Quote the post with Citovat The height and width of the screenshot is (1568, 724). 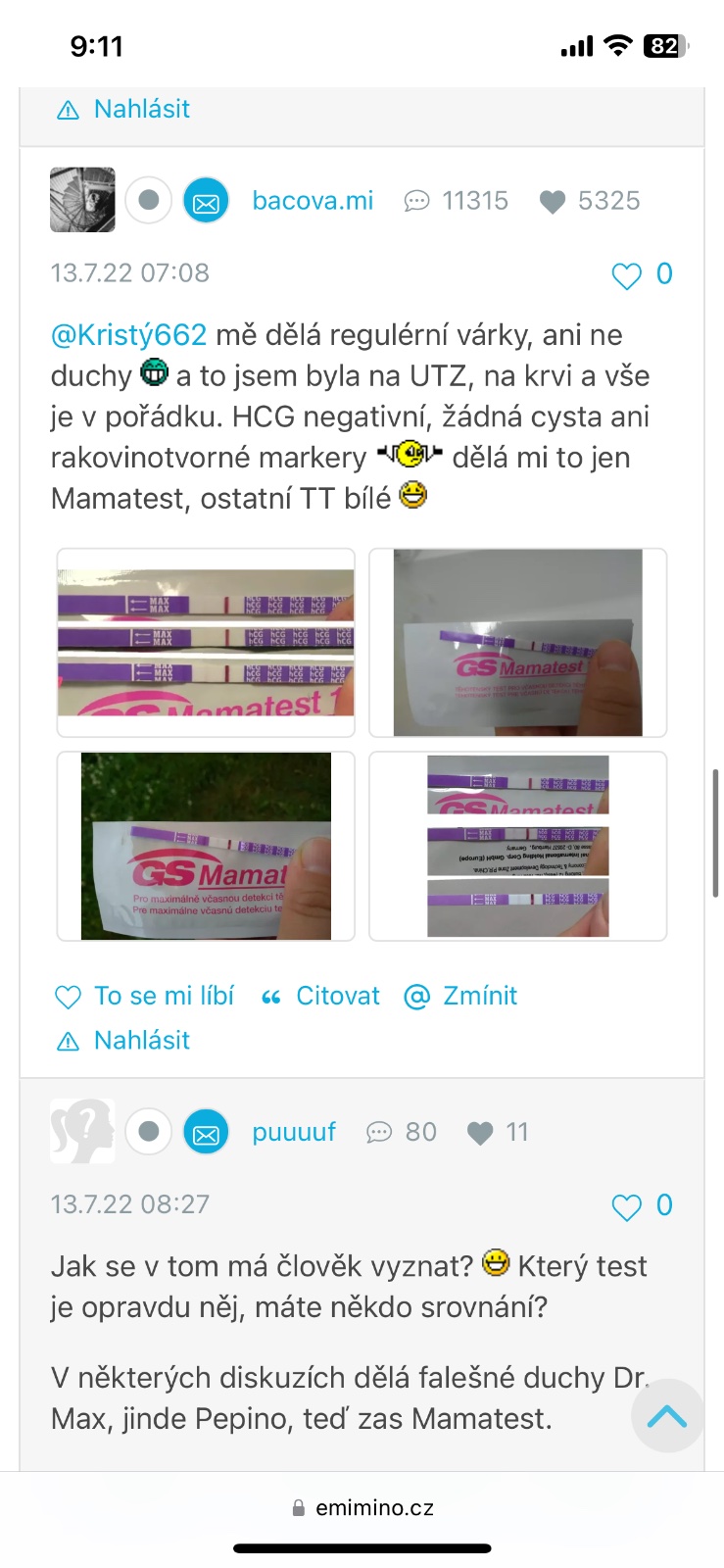point(321,996)
